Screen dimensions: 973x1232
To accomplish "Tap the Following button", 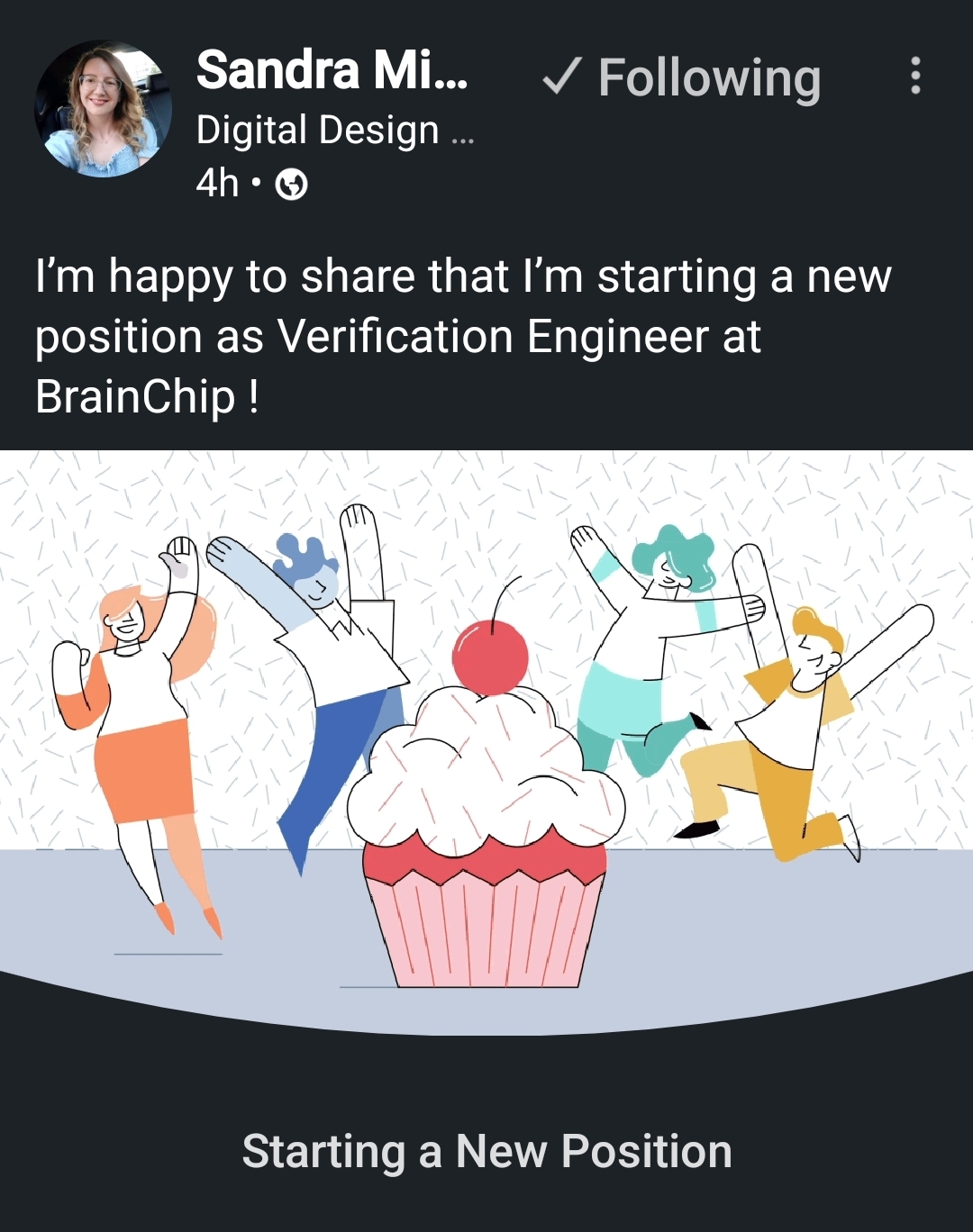I will pos(682,77).
